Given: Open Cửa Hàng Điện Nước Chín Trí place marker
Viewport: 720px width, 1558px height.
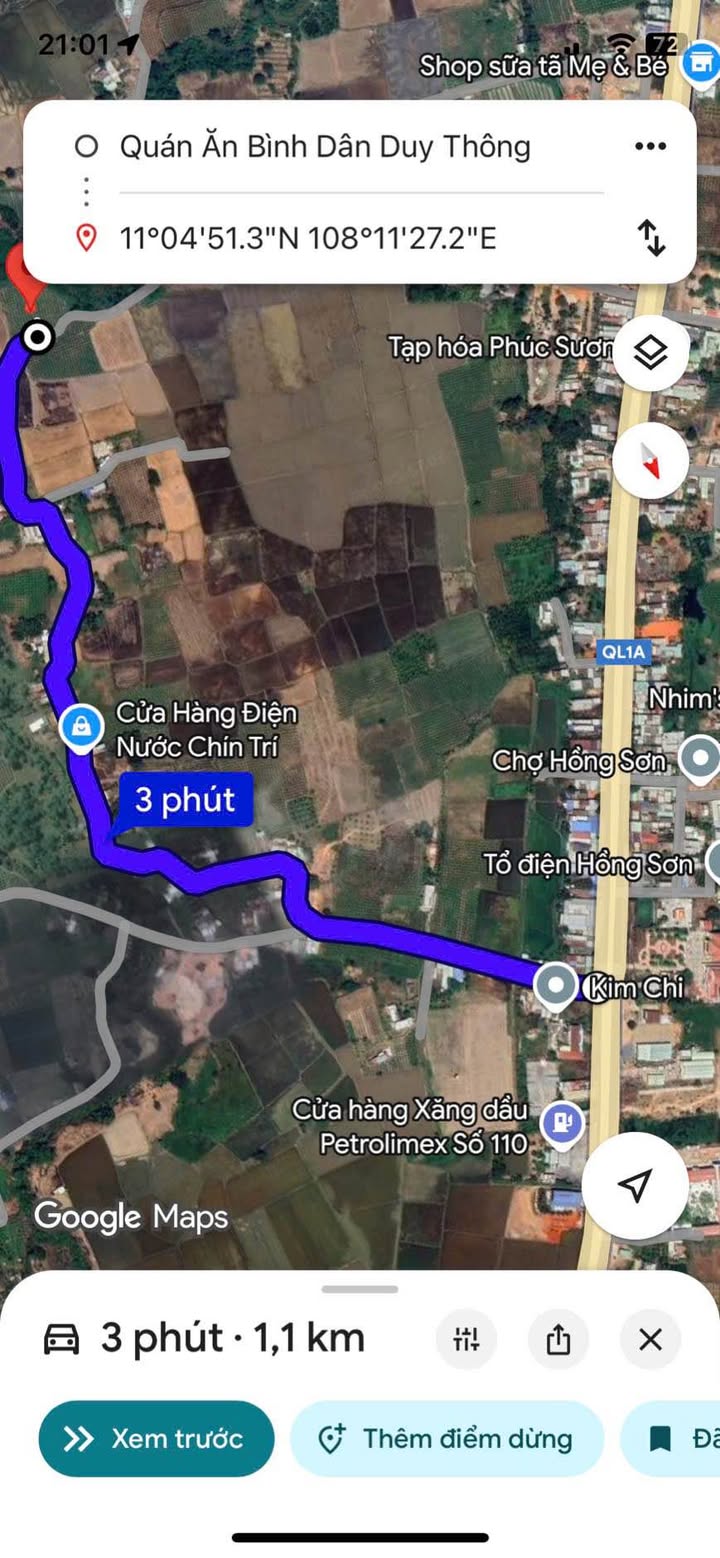Looking at the screenshot, I should tap(80, 727).
